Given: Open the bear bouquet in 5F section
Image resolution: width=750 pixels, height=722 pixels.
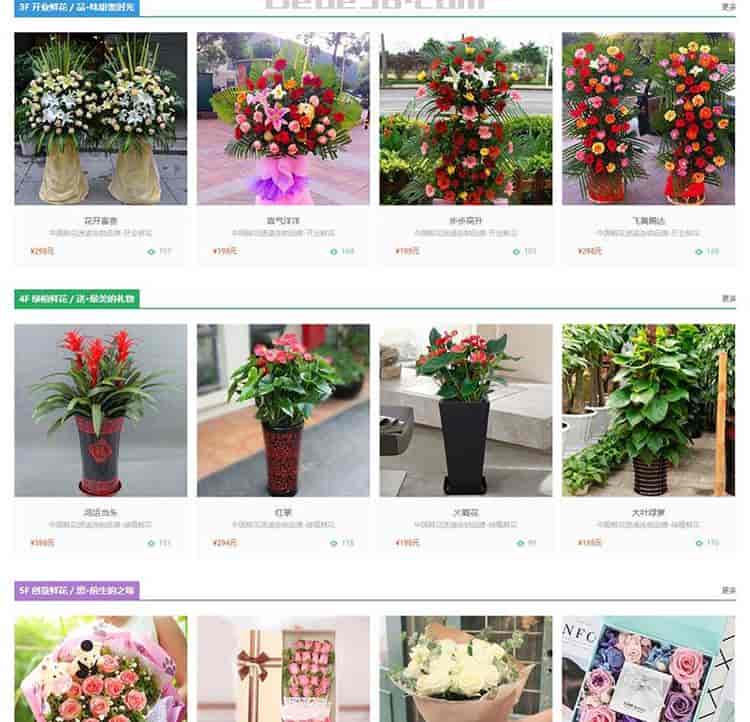Looking at the screenshot, I should point(100,668).
